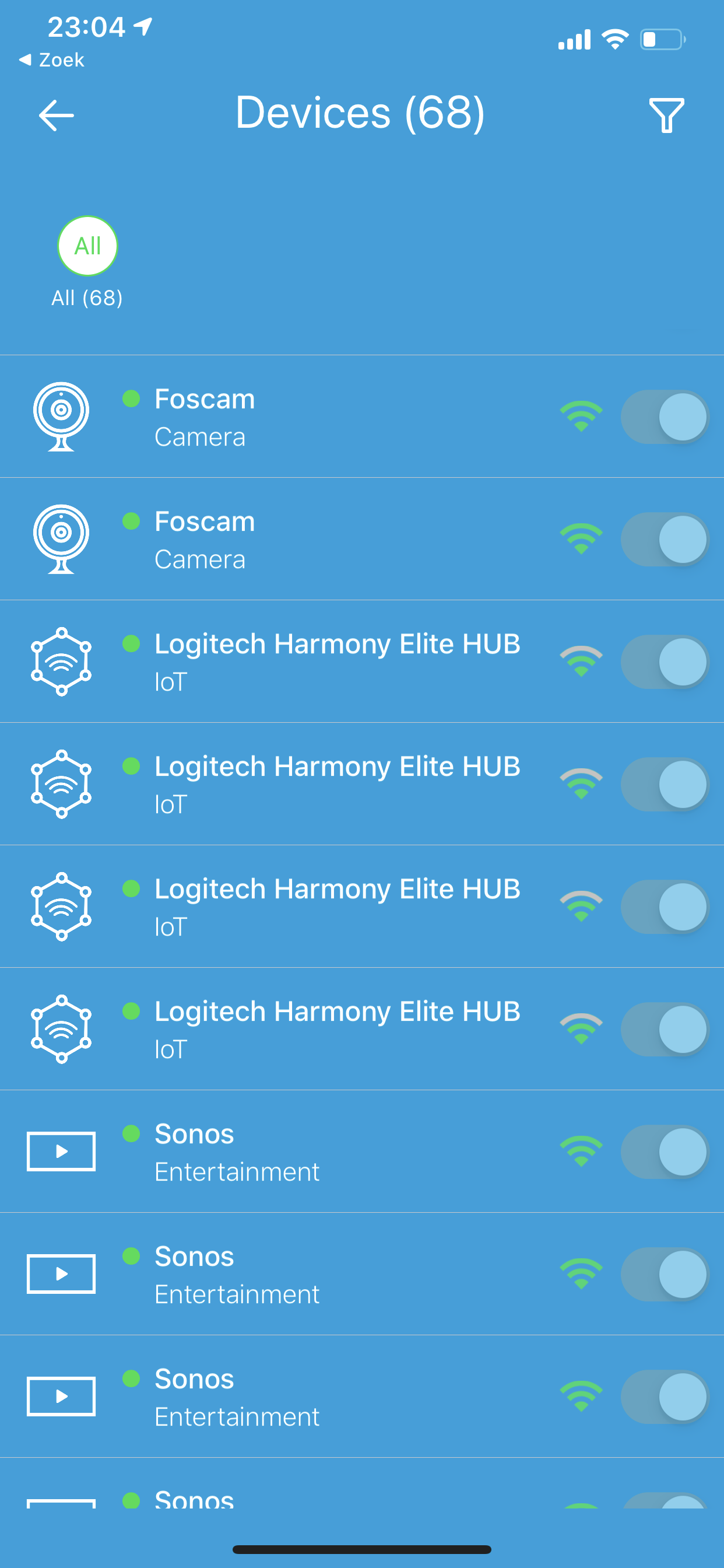The image size is (724, 1568).
Task: Select the first Foscam camera icon
Action: coord(61,417)
